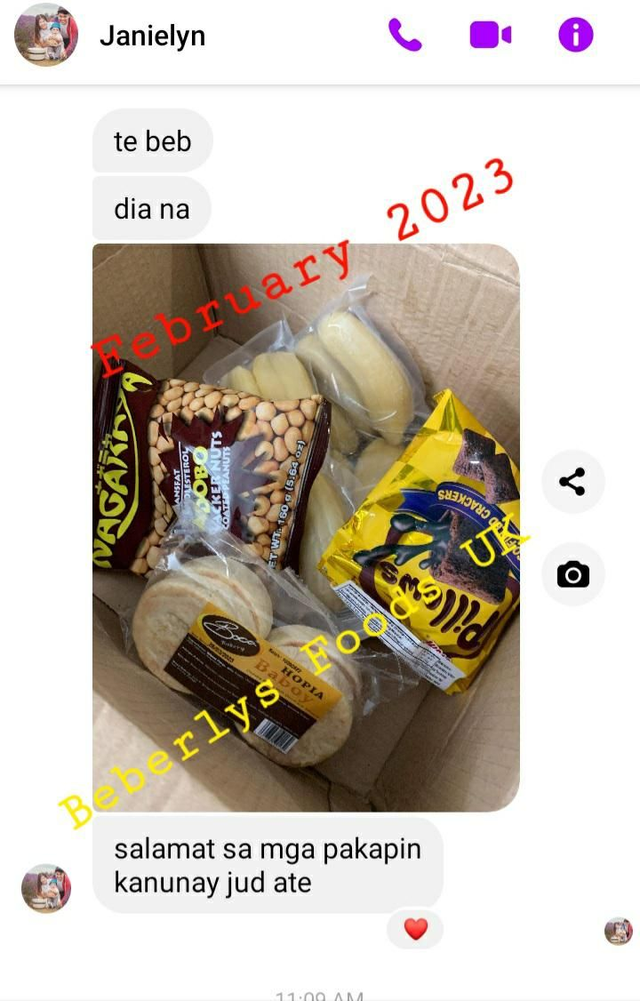Start a video call with Janielyn
The width and height of the screenshot is (640, 1001).
[x=490, y=36]
